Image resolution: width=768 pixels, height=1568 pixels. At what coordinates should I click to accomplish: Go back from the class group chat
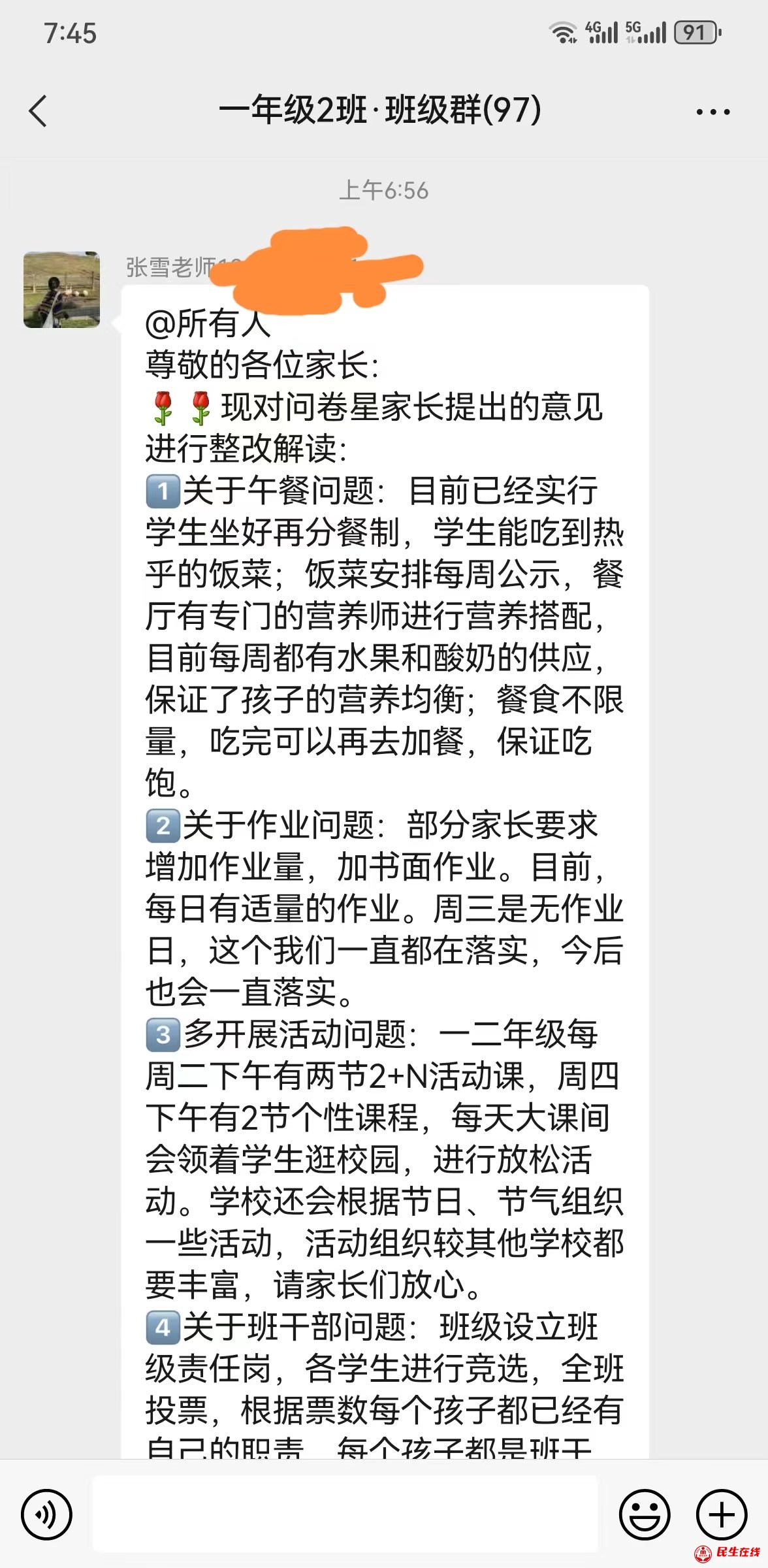tap(39, 111)
